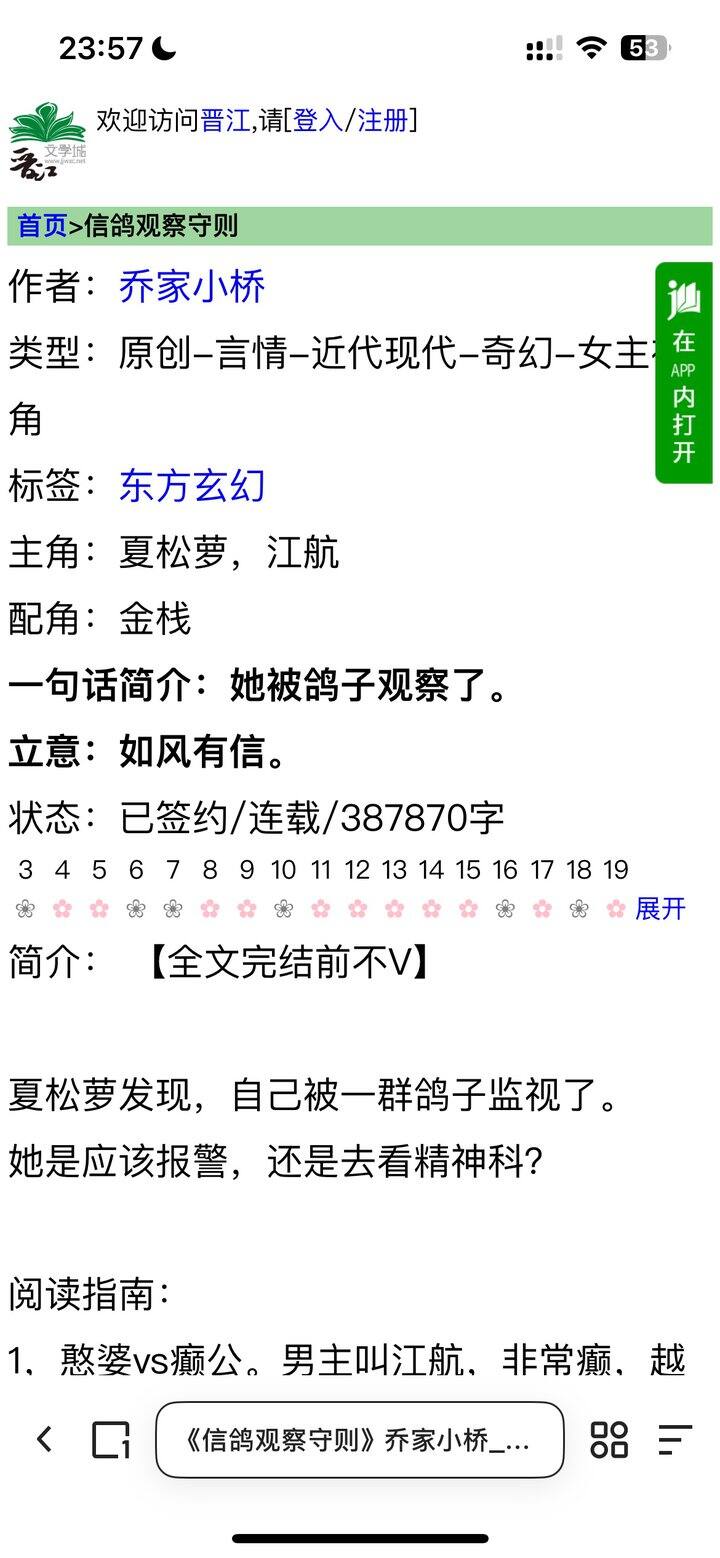Tap the address bar showing 《信鸽观察守则》
The image size is (720, 1558).
359,1440
